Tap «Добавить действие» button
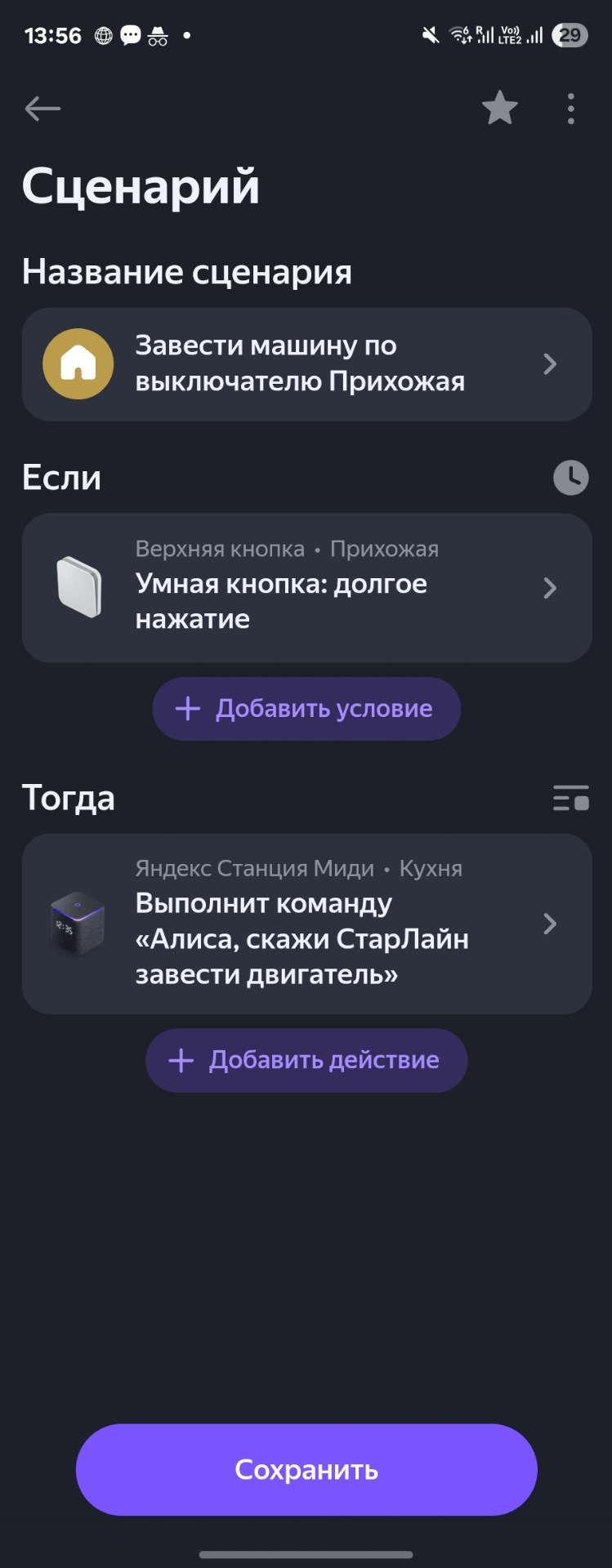Image resolution: width=612 pixels, height=1568 pixels. pos(306,1059)
